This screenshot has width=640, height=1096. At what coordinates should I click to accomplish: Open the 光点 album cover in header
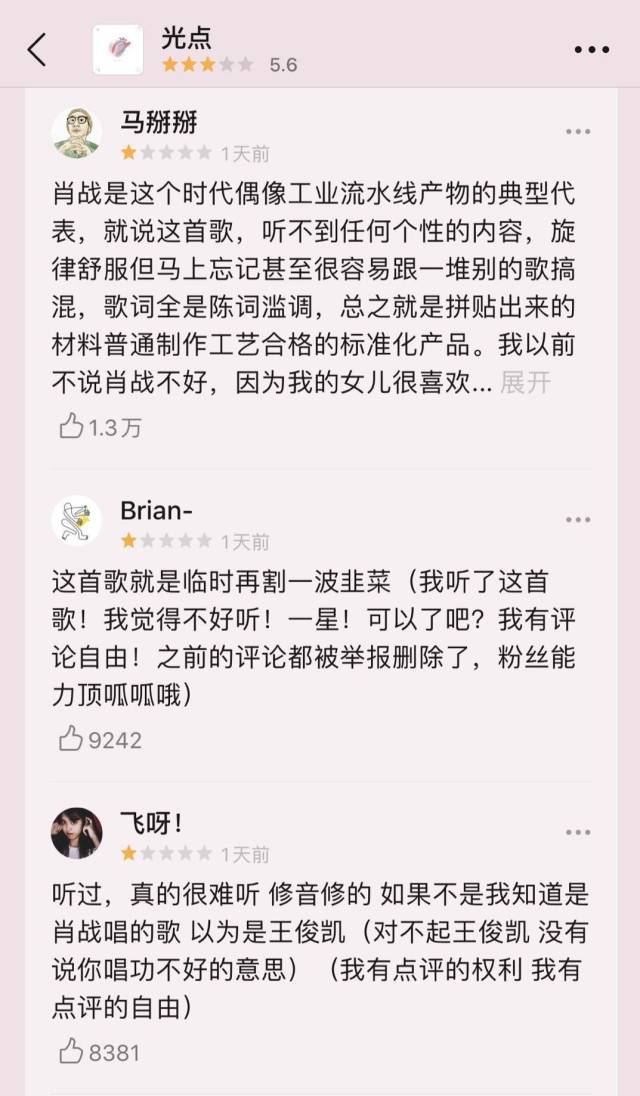[118, 50]
